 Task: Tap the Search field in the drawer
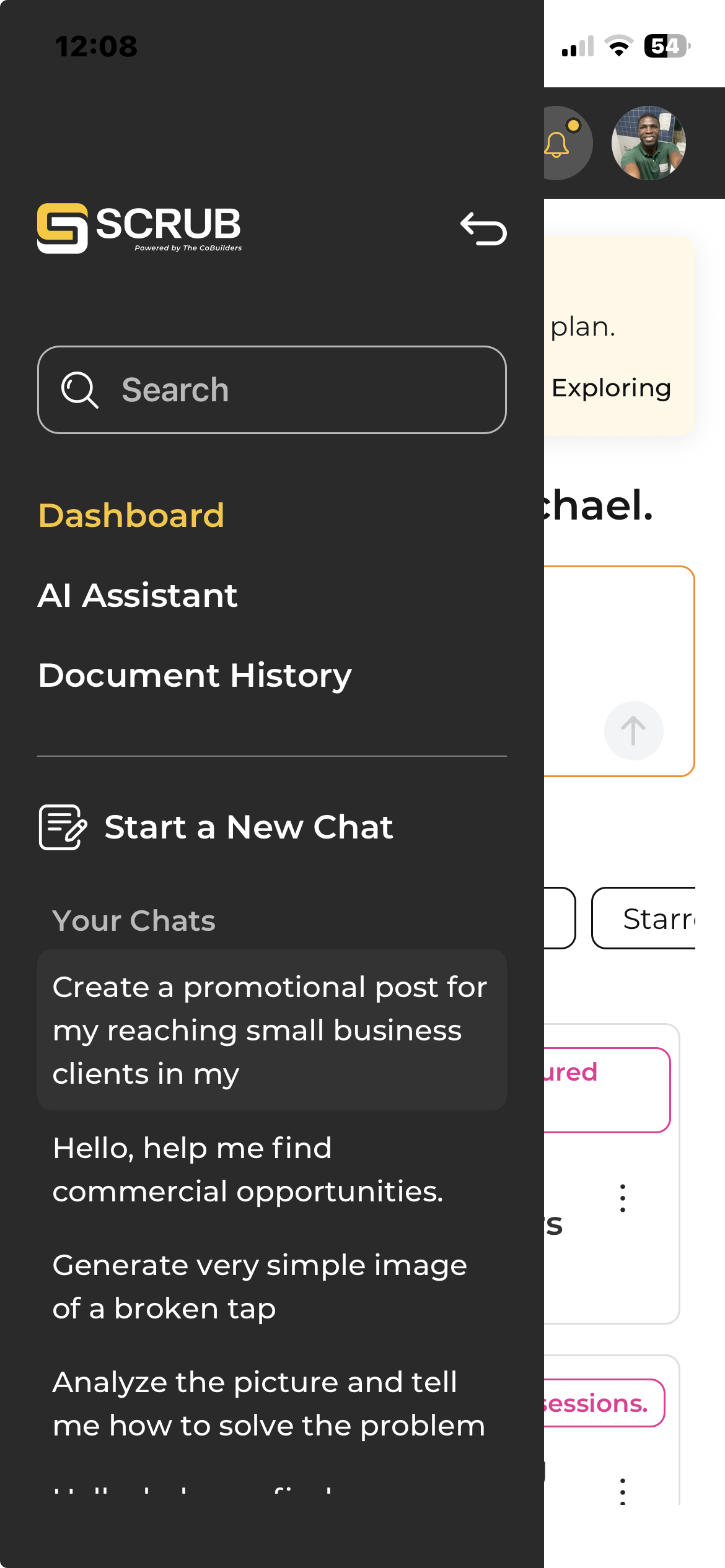(x=272, y=390)
